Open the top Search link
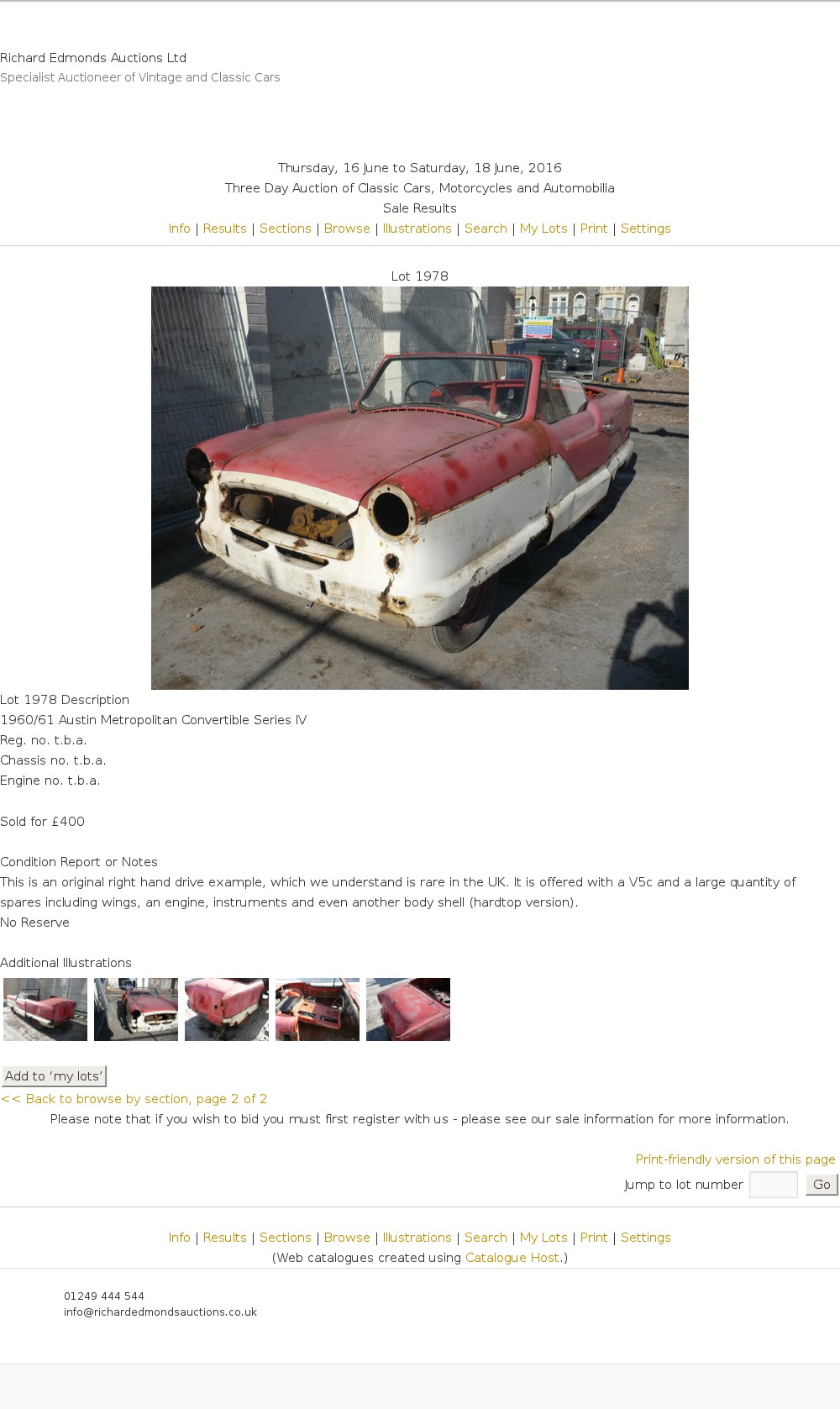 point(486,229)
